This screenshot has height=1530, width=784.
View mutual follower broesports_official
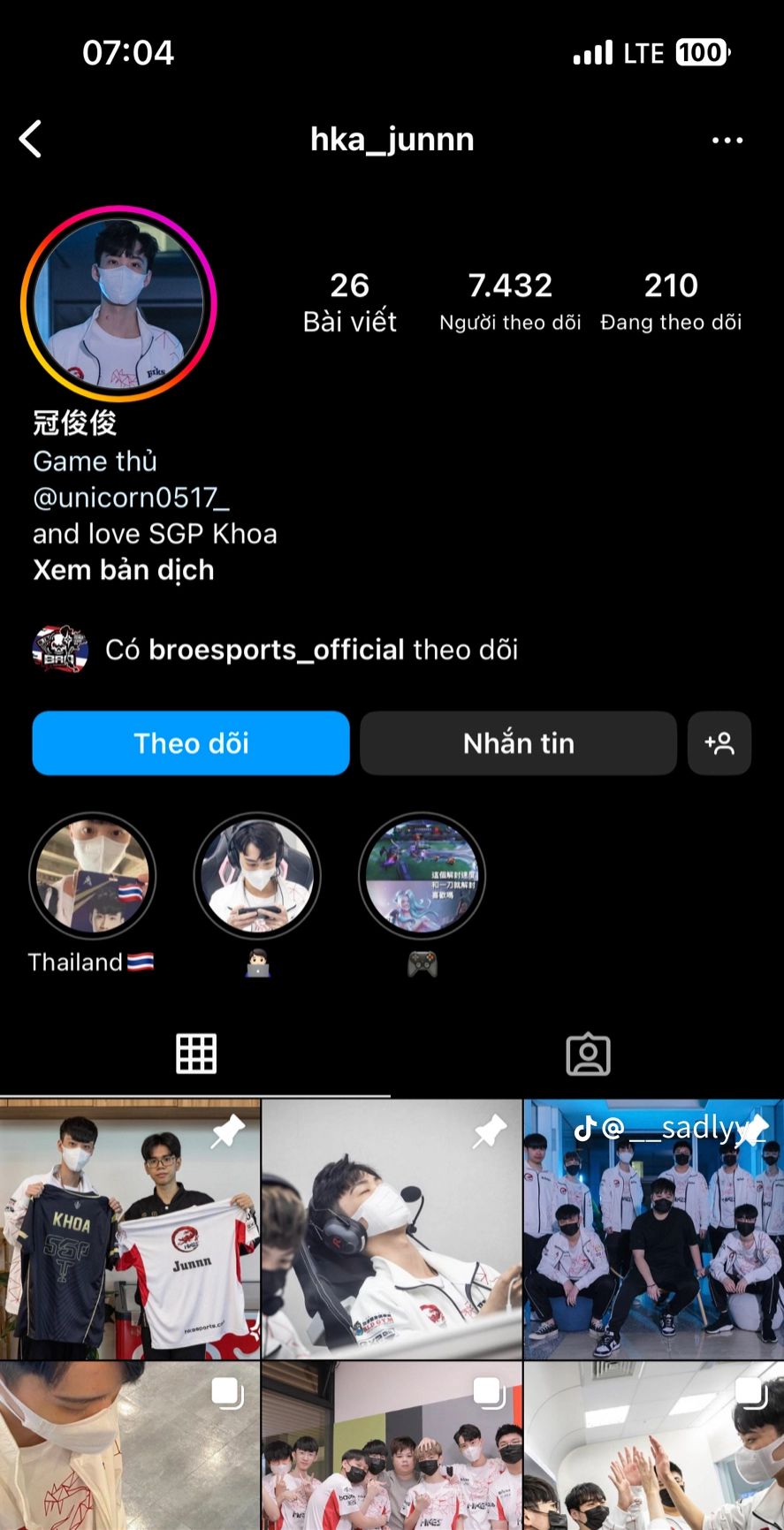click(276, 650)
